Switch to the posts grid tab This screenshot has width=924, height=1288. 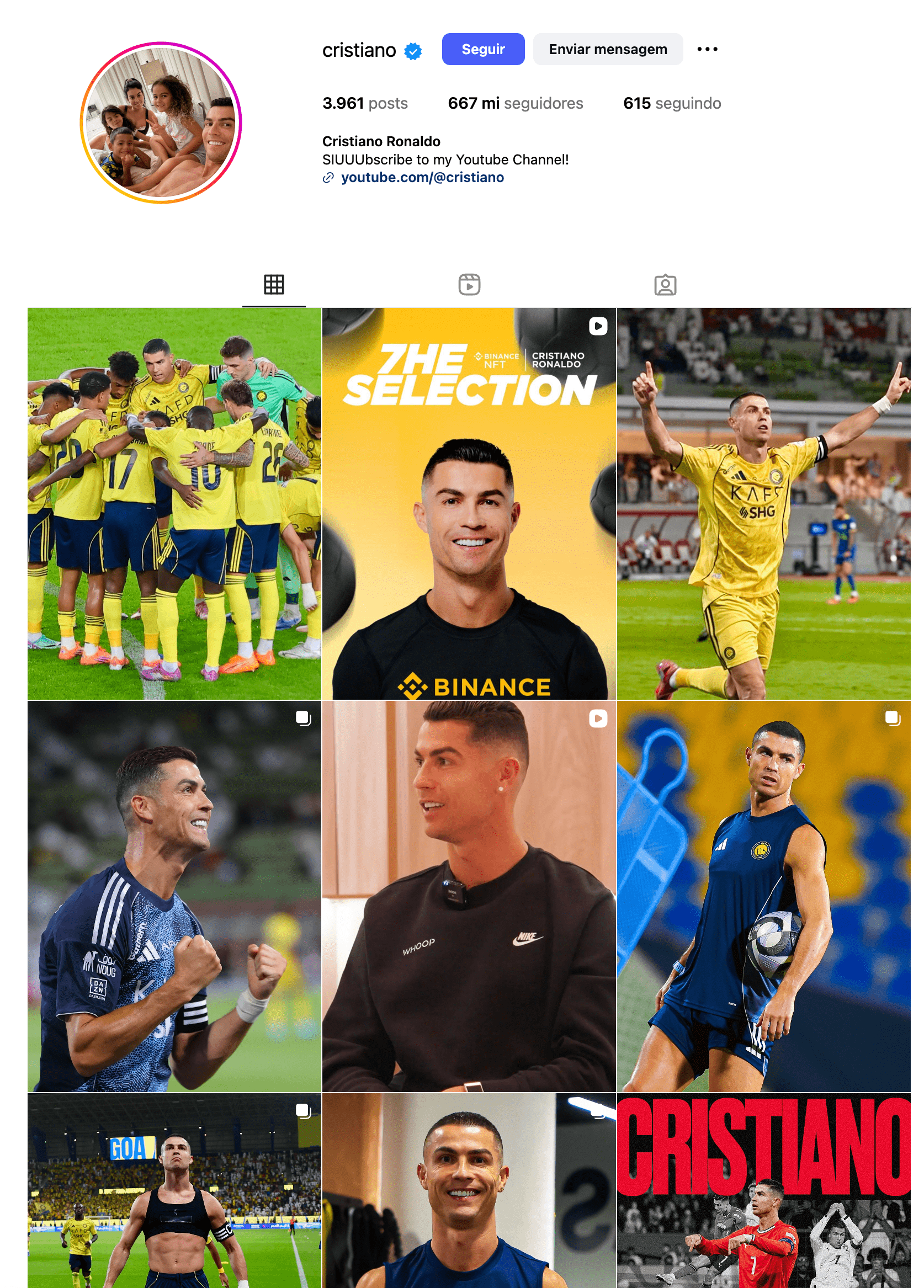[274, 285]
